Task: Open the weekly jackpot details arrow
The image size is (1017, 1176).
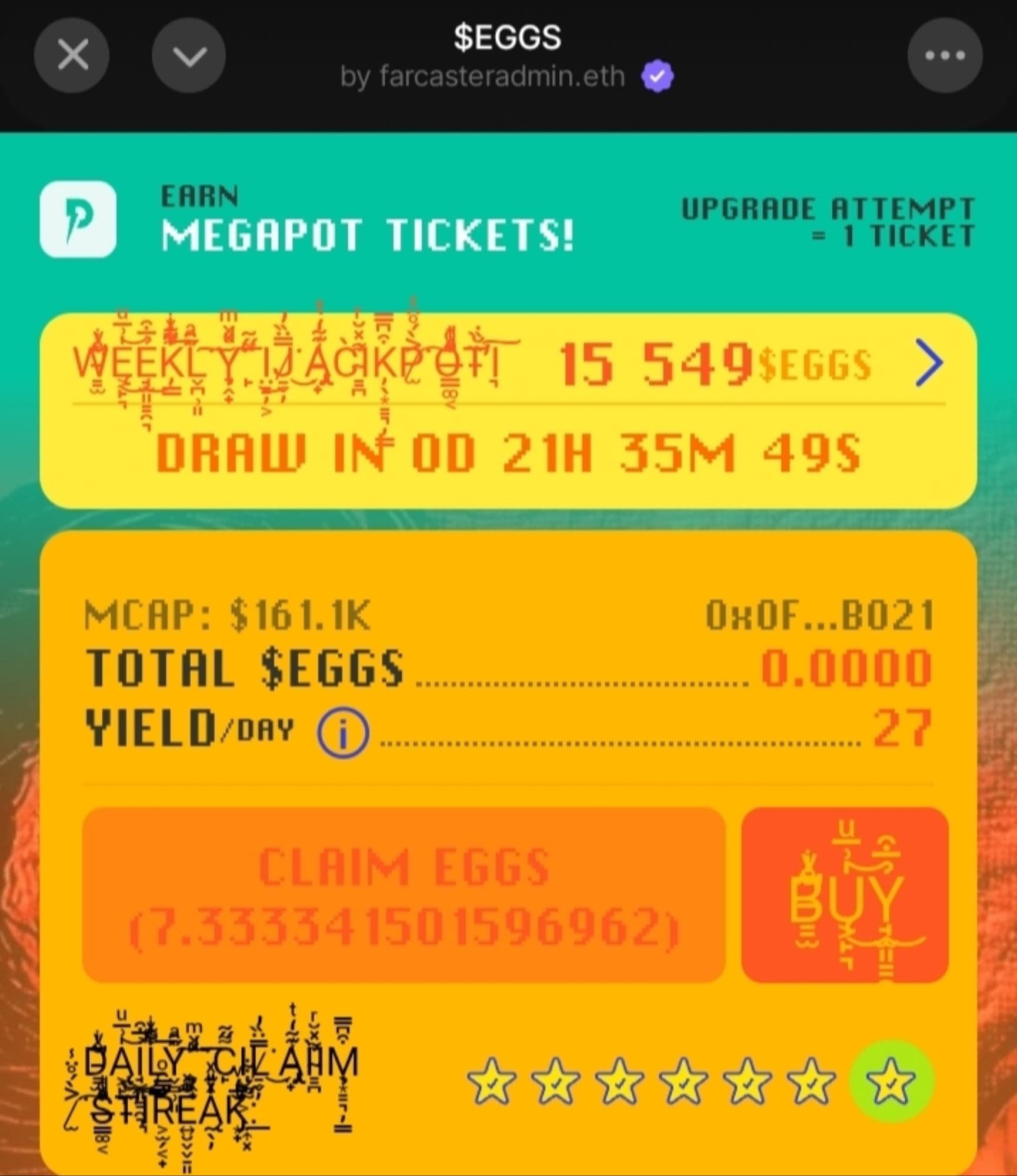Action: click(x=929, y=365)
